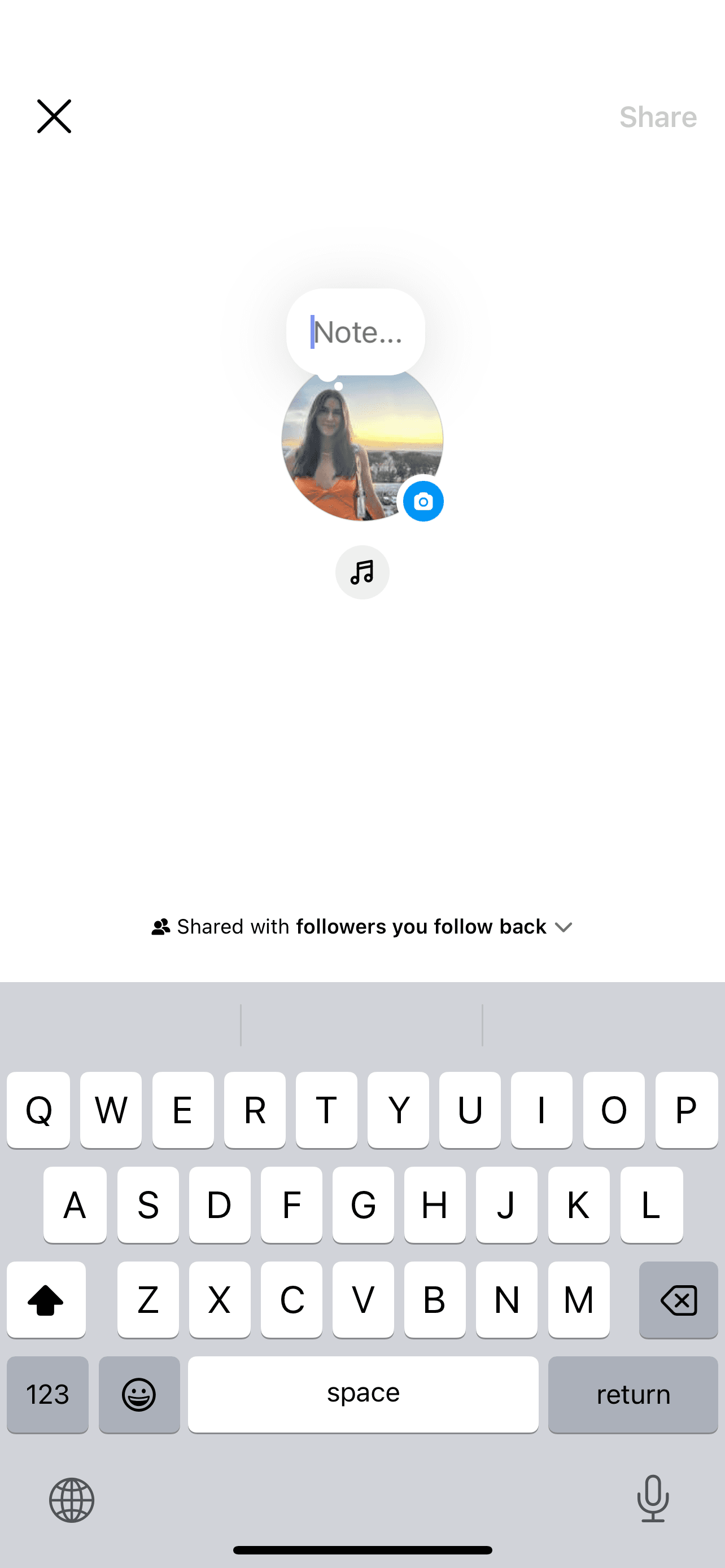Switch to the 123 numeric keyboard
This screenshot has height=1568, width=725.
pos(47,1395)
